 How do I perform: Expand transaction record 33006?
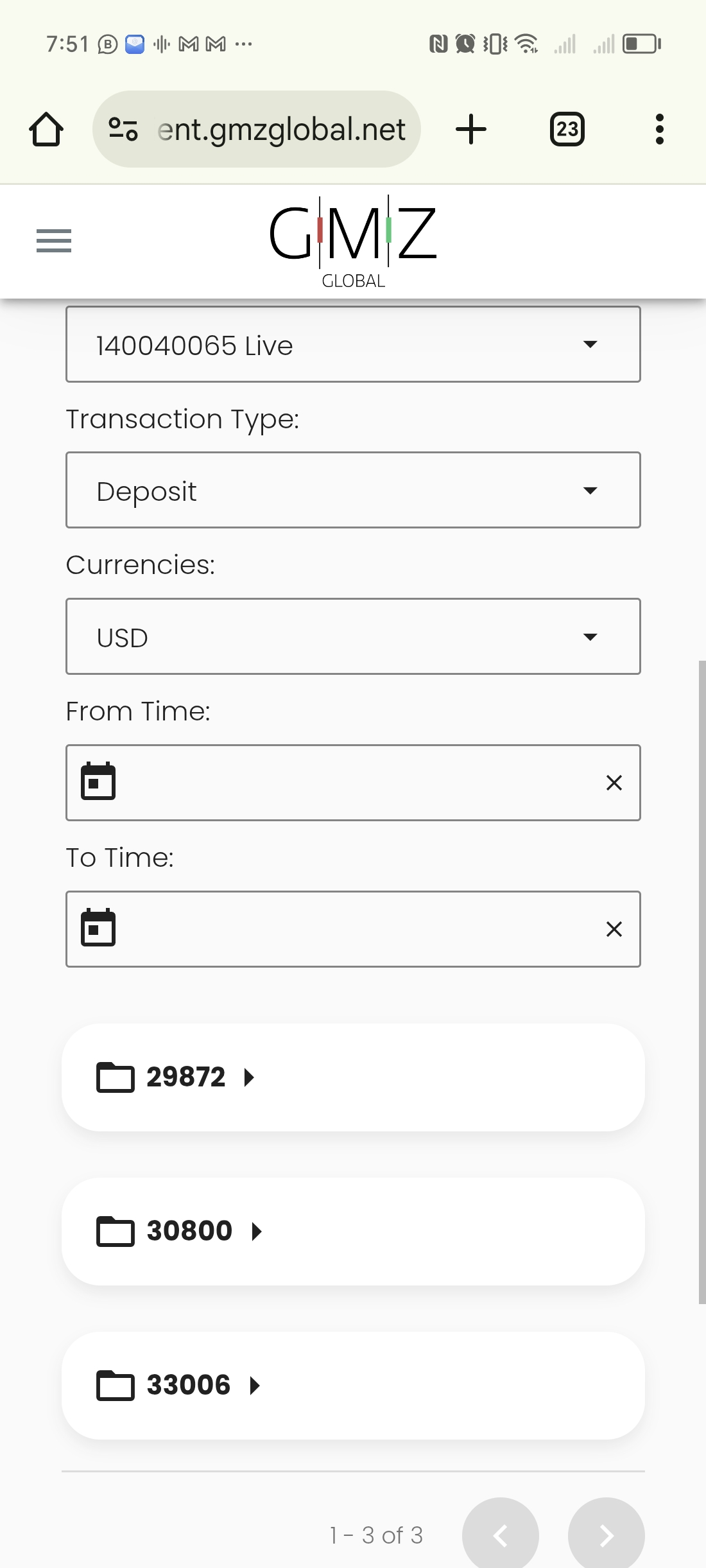[255, 1386]
